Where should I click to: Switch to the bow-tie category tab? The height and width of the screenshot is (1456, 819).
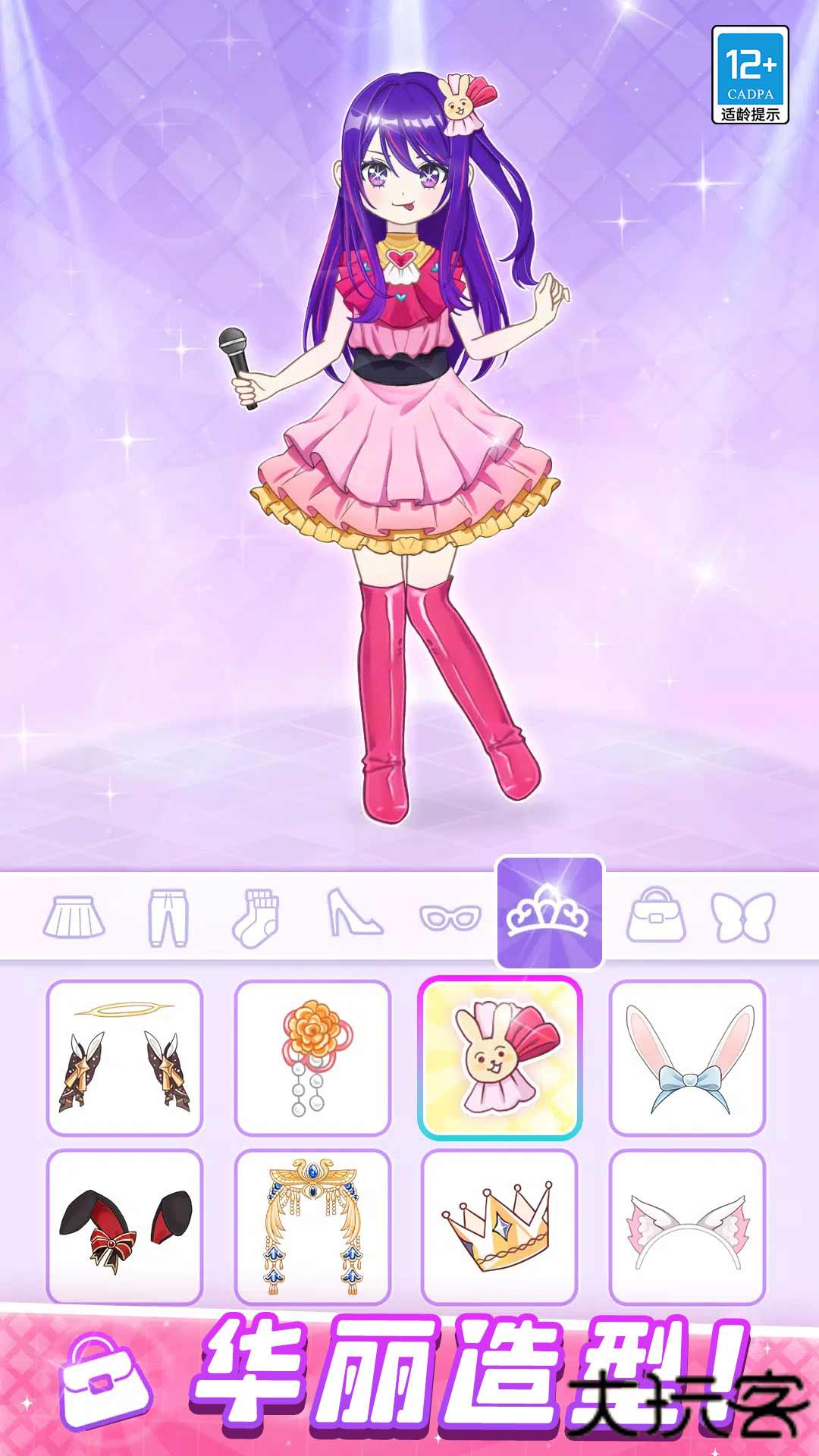pyautogui.click(x=743, y=917)
